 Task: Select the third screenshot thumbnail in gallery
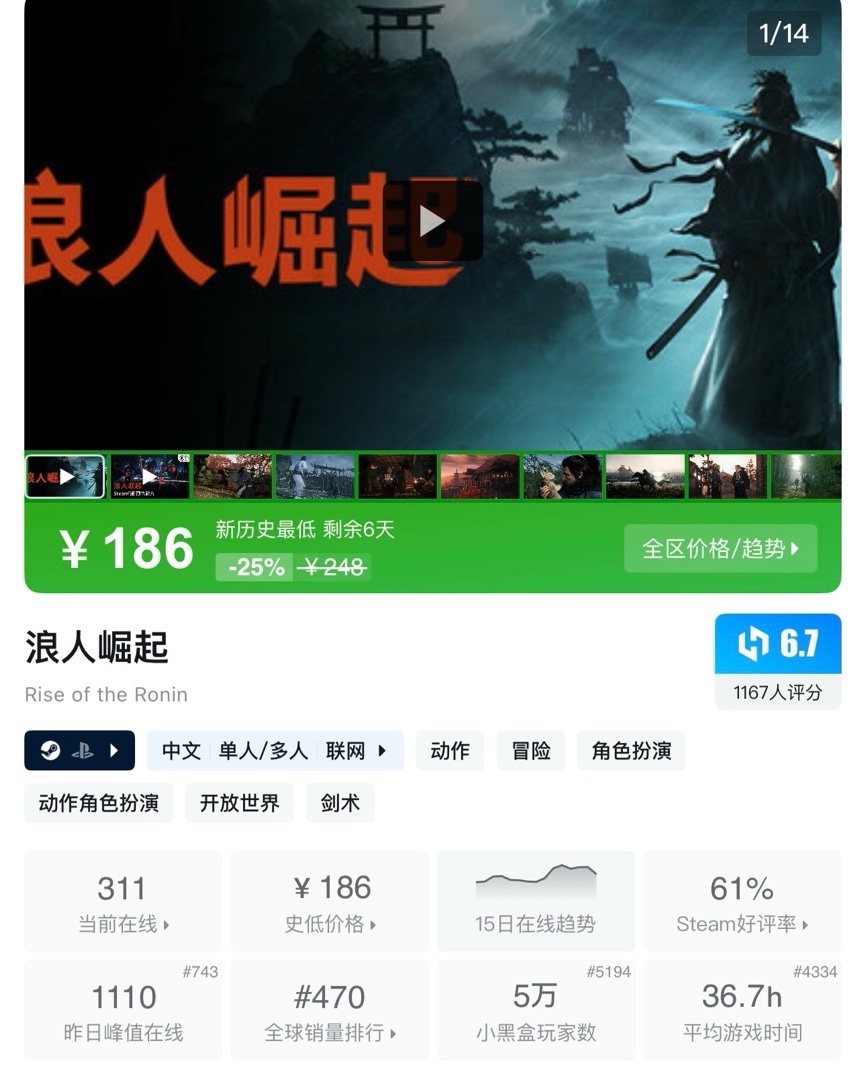coord(232,476)
